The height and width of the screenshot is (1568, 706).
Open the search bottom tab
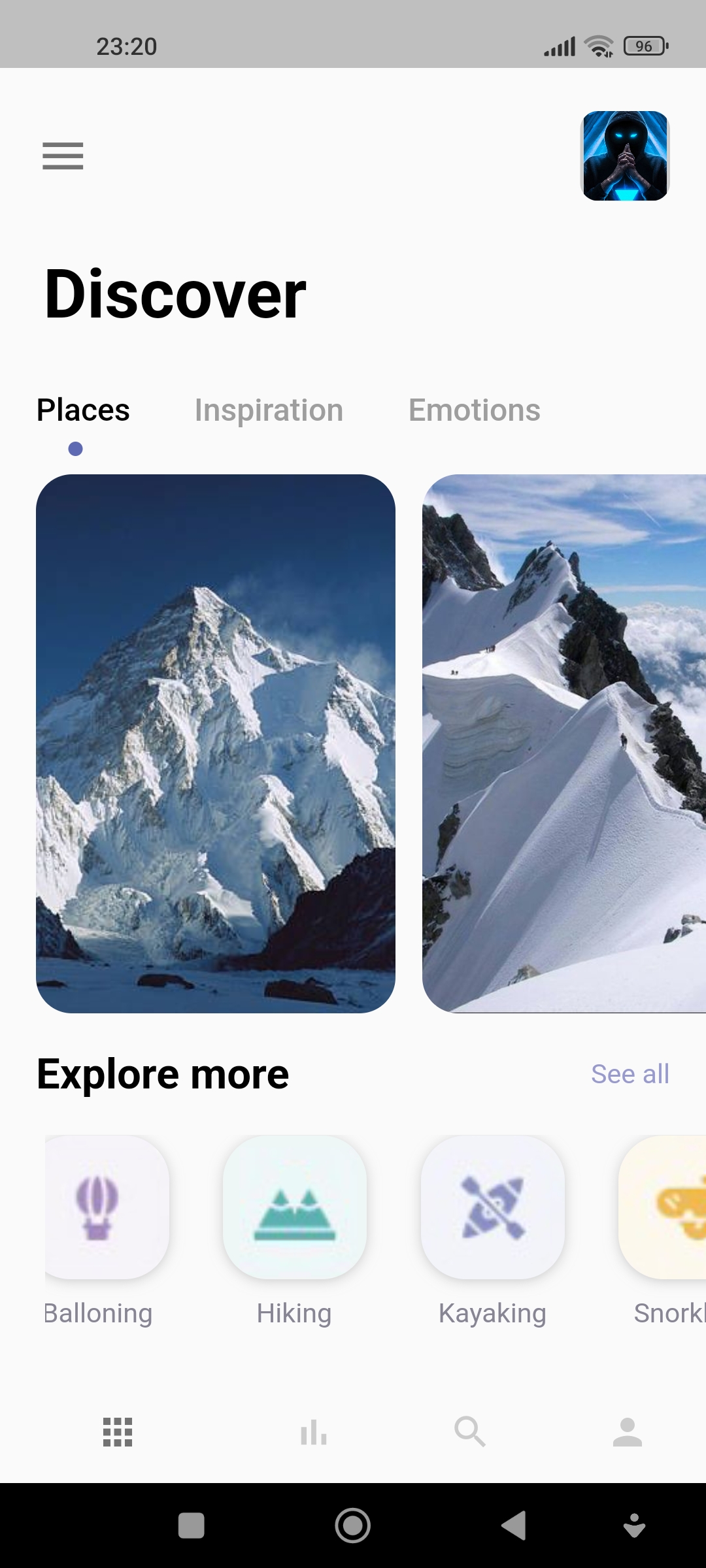[x=470, y=1432]
